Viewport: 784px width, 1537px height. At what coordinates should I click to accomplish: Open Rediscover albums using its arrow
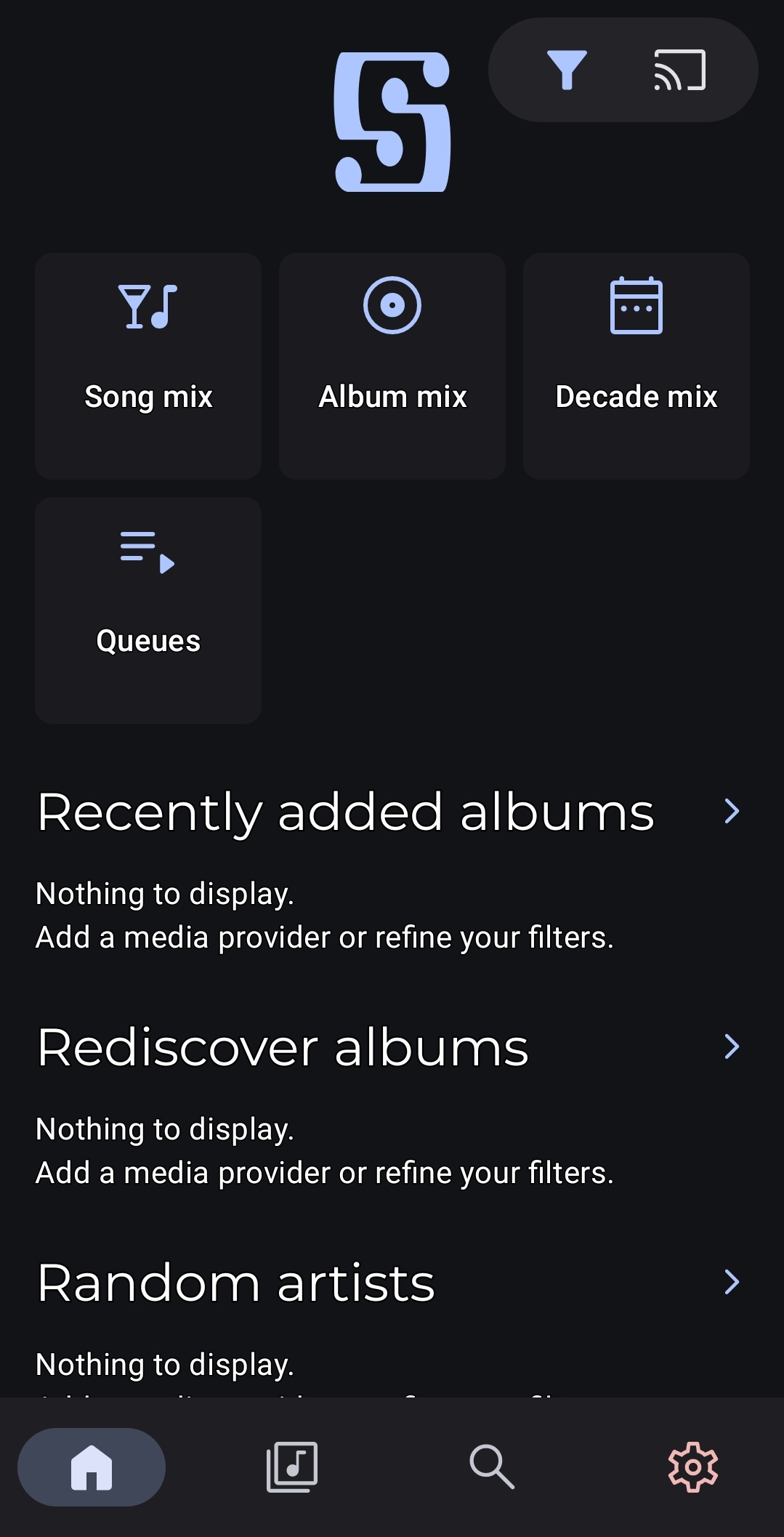click(731, 1046)
